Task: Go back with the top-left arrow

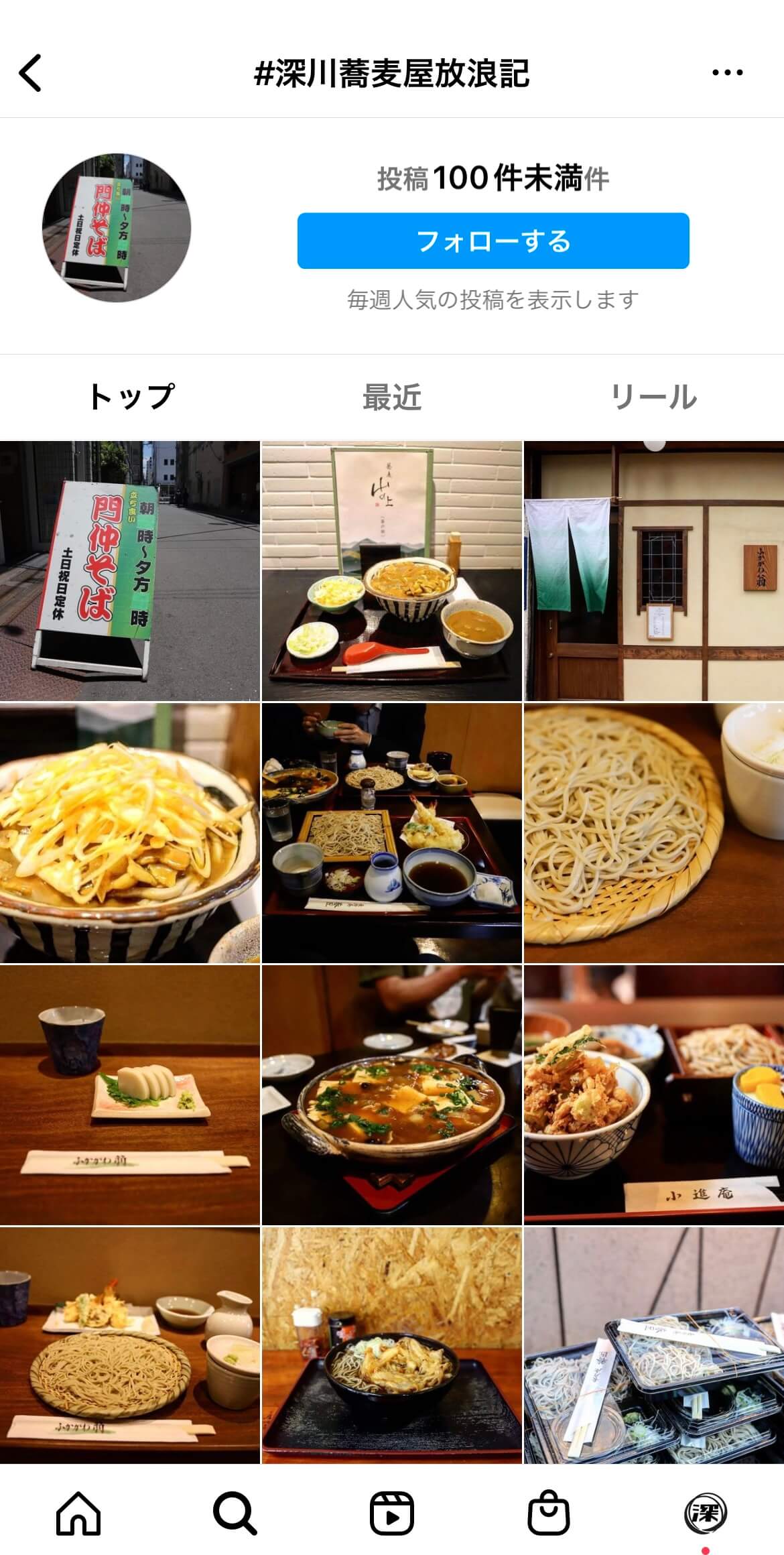Action: [x=31, y=72]
